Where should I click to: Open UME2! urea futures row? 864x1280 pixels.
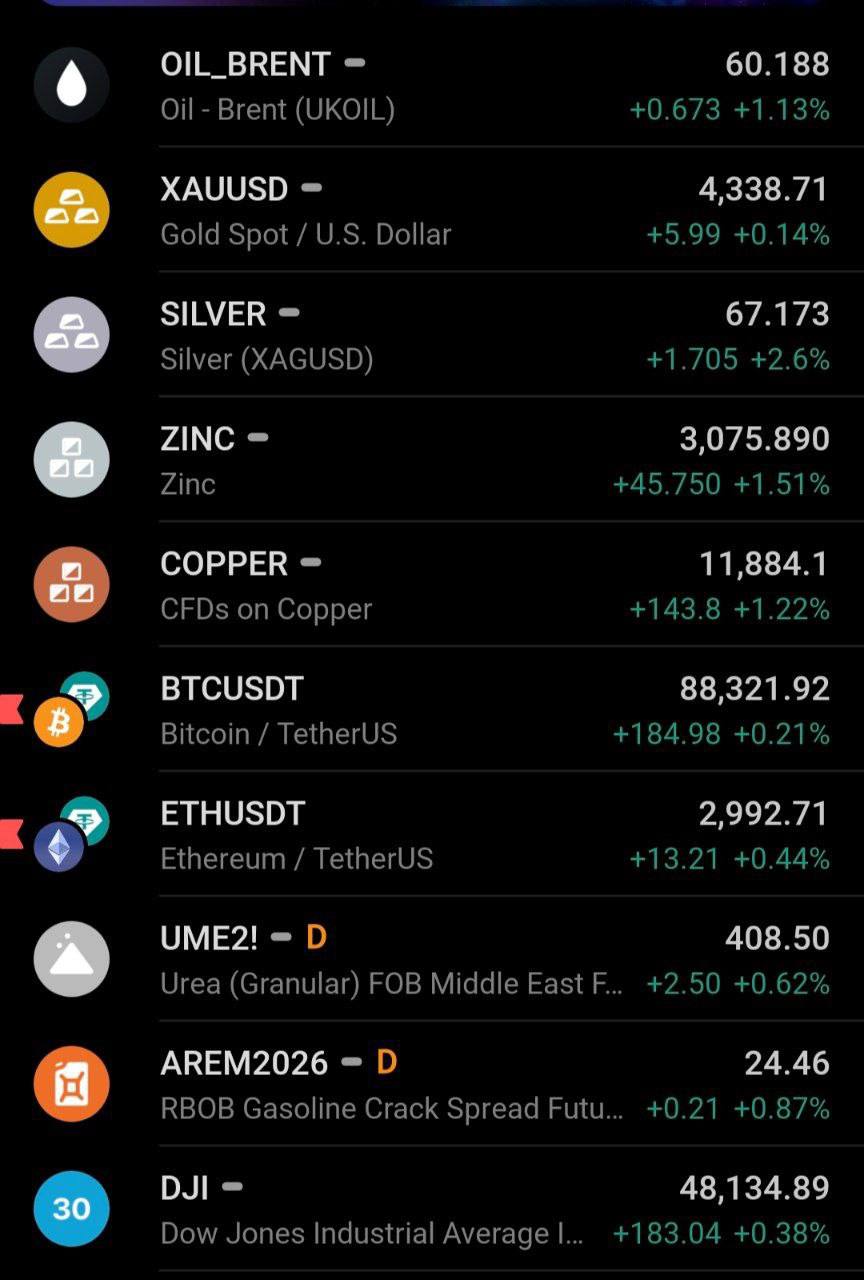432,961
